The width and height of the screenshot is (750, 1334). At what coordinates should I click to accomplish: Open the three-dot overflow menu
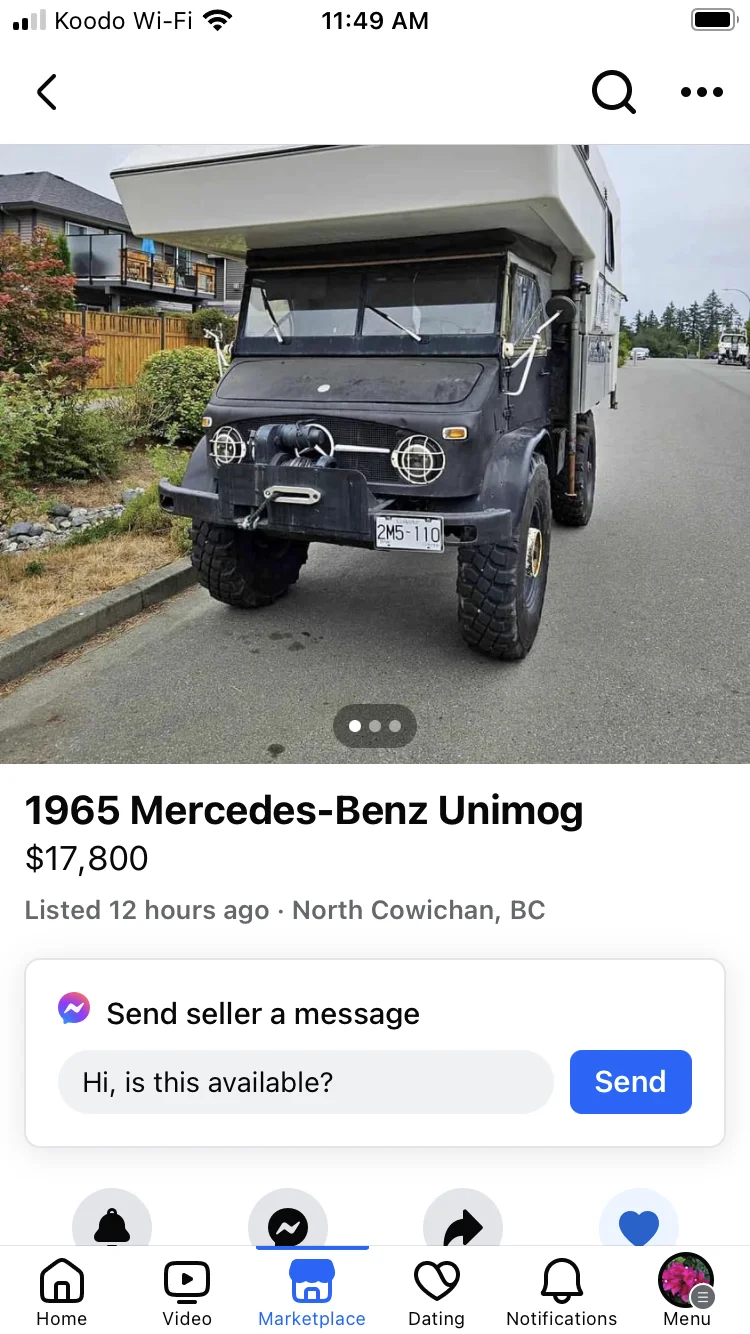pos(701,92)
